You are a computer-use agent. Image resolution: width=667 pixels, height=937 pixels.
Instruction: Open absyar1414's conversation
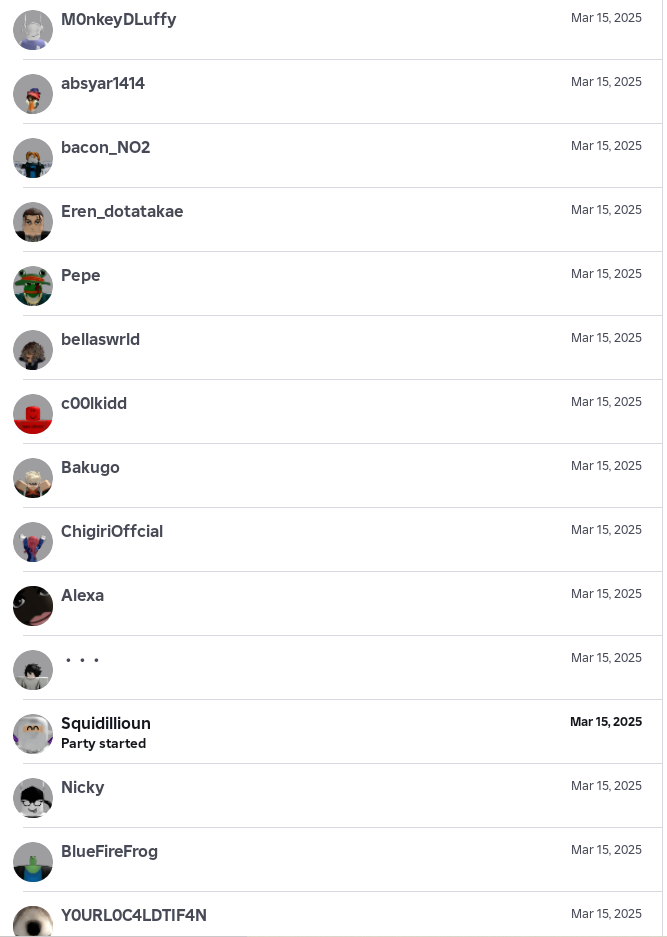point(103,84)
